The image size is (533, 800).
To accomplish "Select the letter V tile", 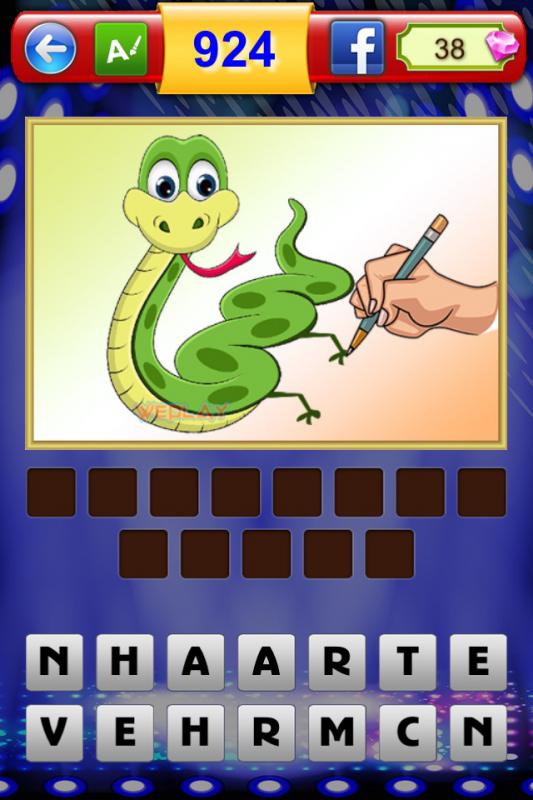I will [54, 733].
